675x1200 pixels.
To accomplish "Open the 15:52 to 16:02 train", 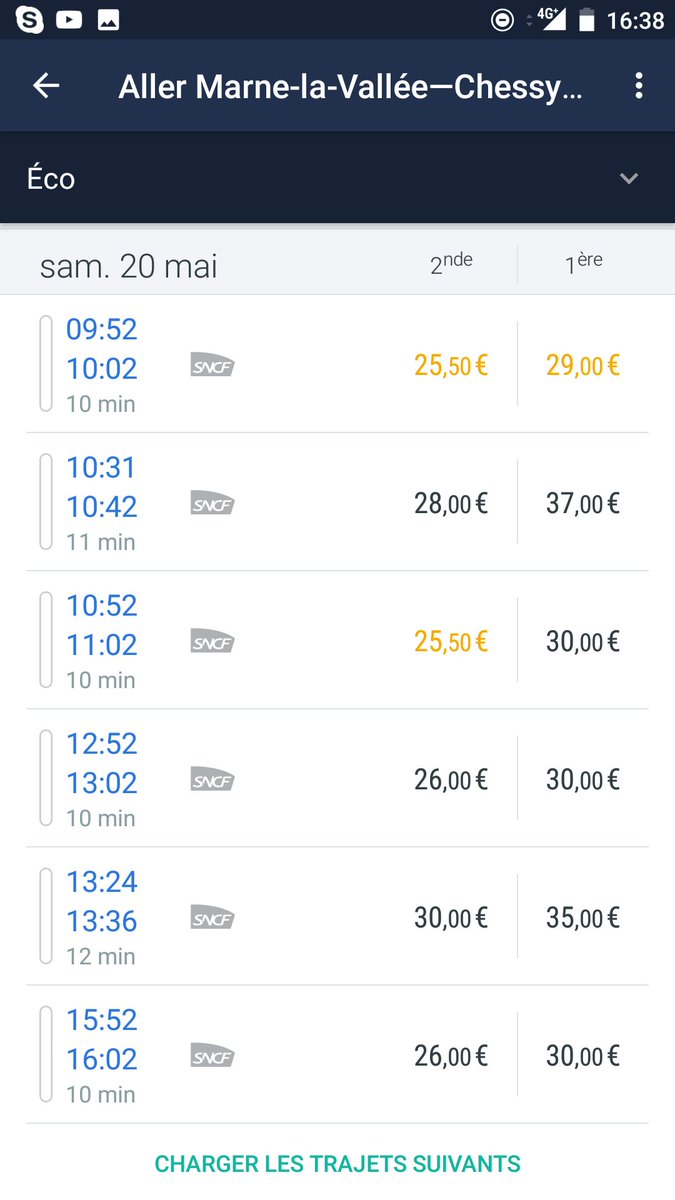I will pos(337,1055).
